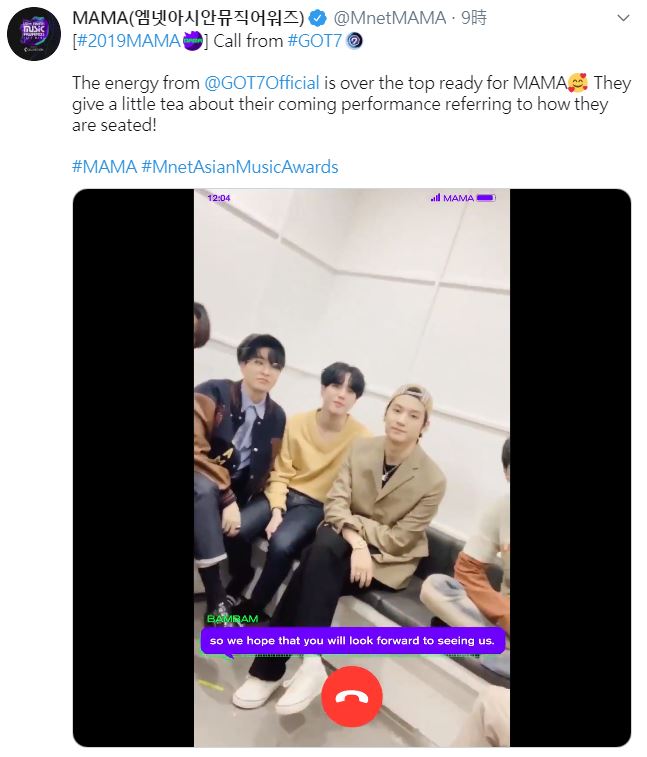Viewport: 647px width, 757px height.
Task: Open the tweet options chevron menu
Action: point(623,19)
